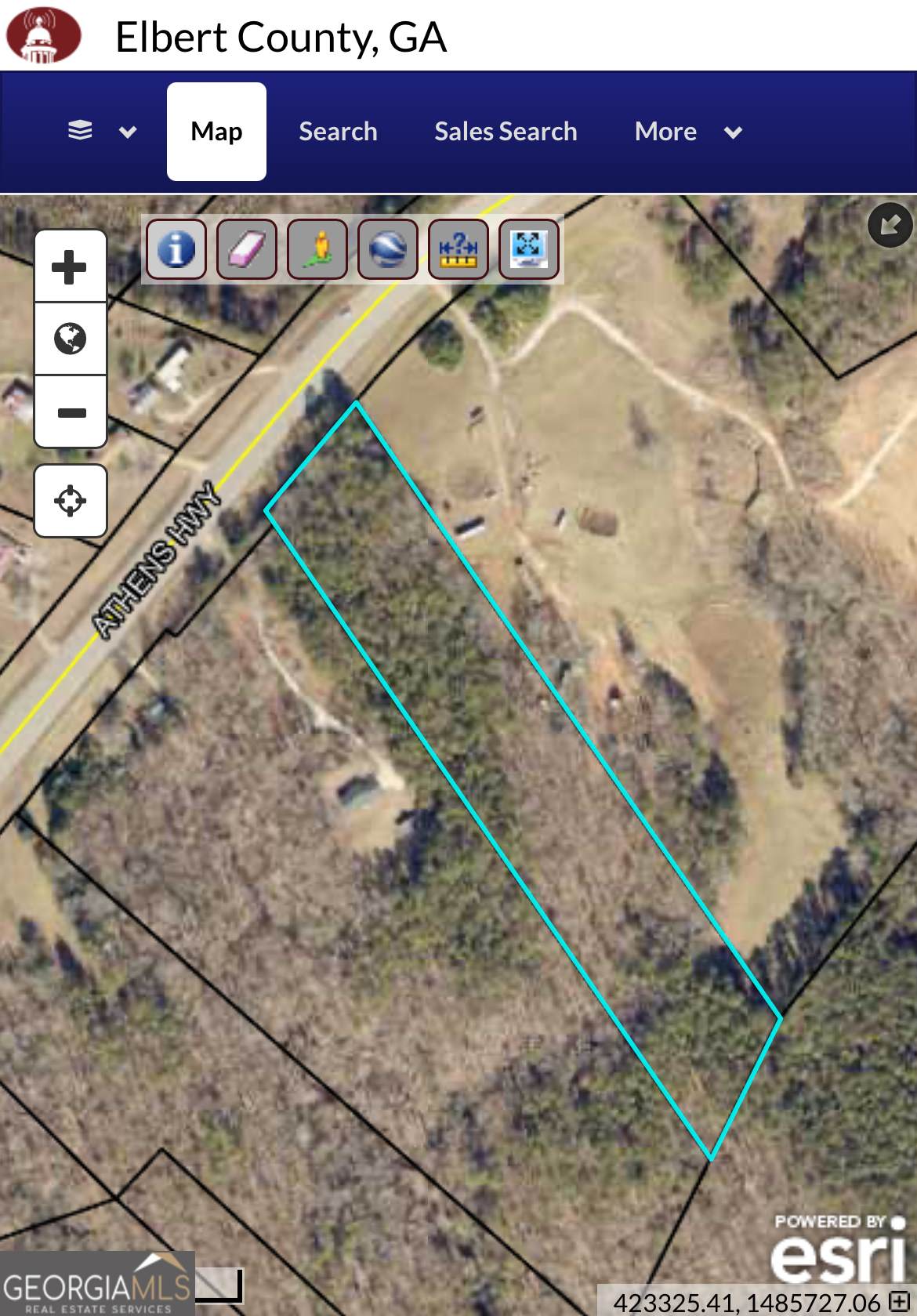Viewport: 917px width, 1316px height.
Task: Open the Search tab
Action: click(338, 132)
